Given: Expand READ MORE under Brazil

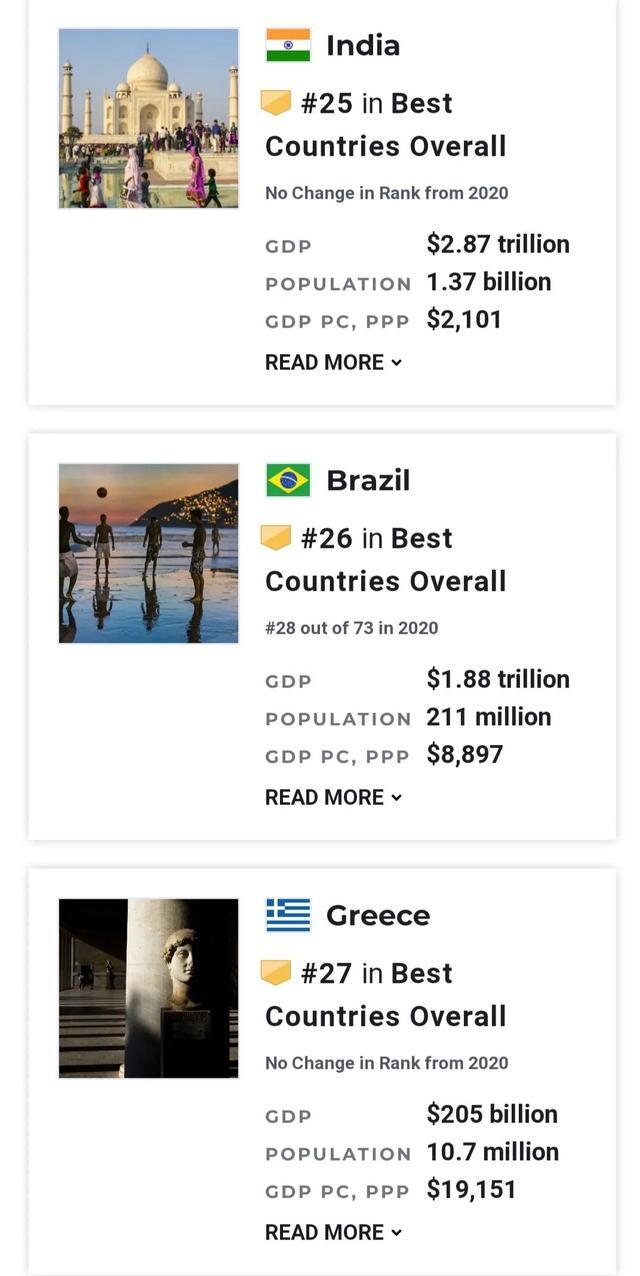Looking at the screenshot, I should (x=333, y=797).
